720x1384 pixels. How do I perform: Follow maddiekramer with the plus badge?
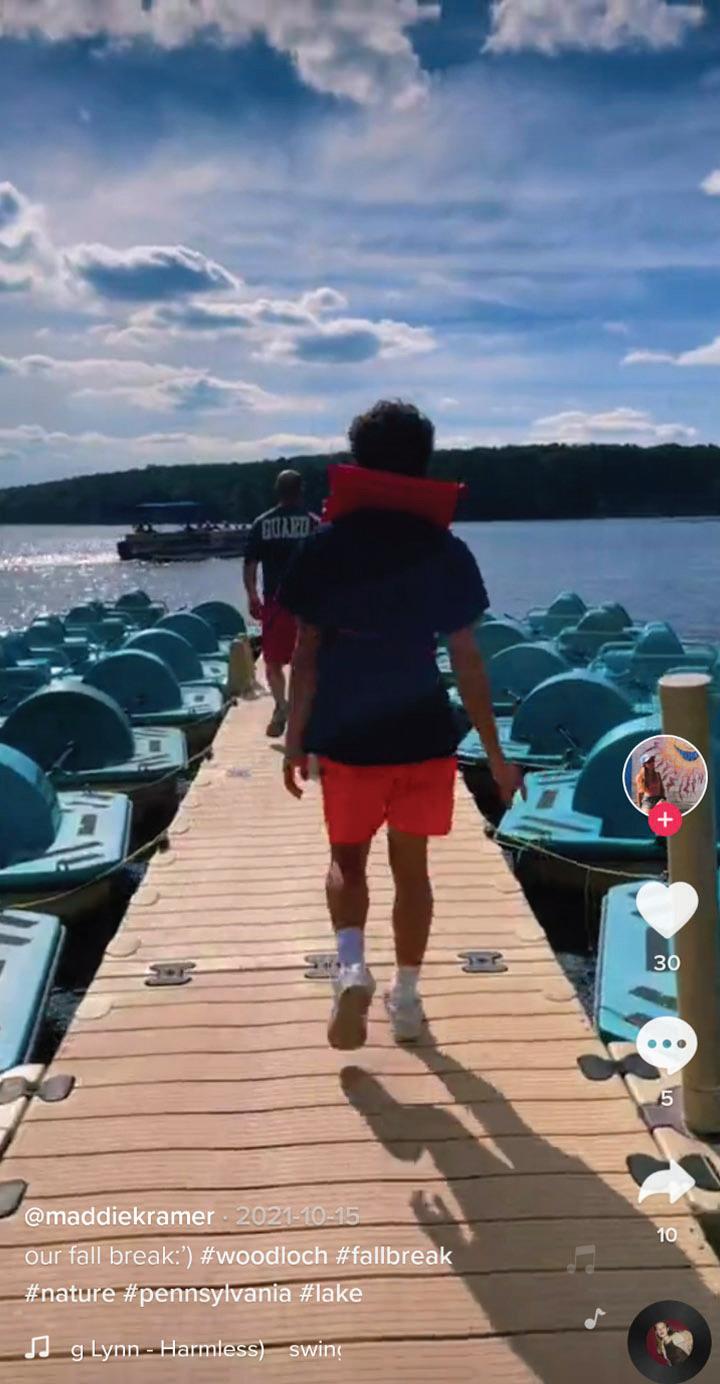665,820
